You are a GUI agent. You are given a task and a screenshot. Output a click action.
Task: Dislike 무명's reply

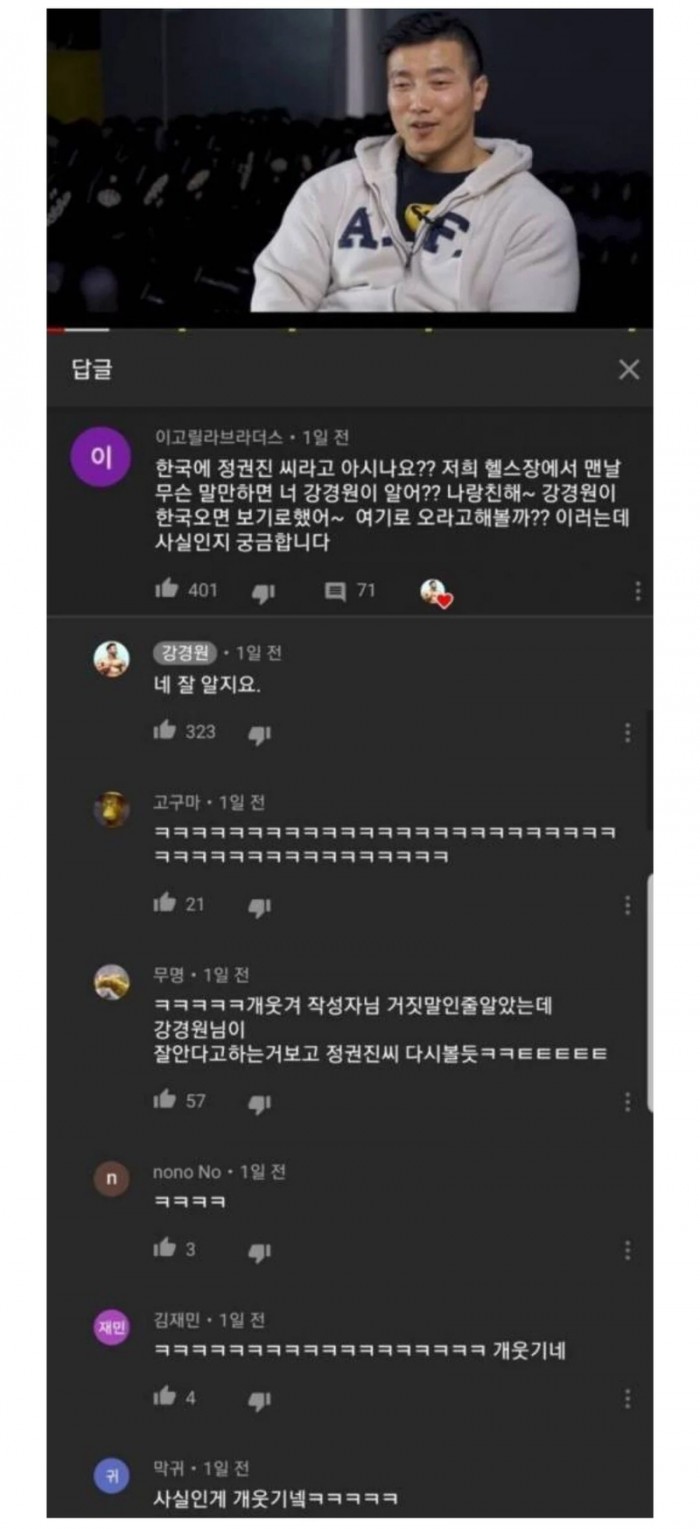tap(259, 1103)
